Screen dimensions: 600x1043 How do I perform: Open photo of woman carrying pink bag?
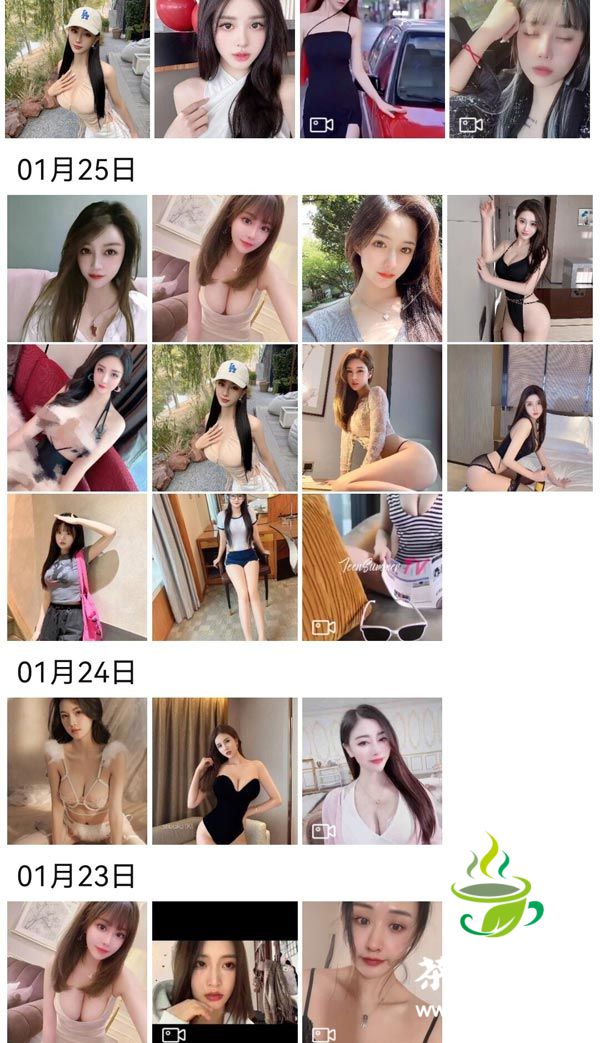pyautogui.click(x=77, y=567)
